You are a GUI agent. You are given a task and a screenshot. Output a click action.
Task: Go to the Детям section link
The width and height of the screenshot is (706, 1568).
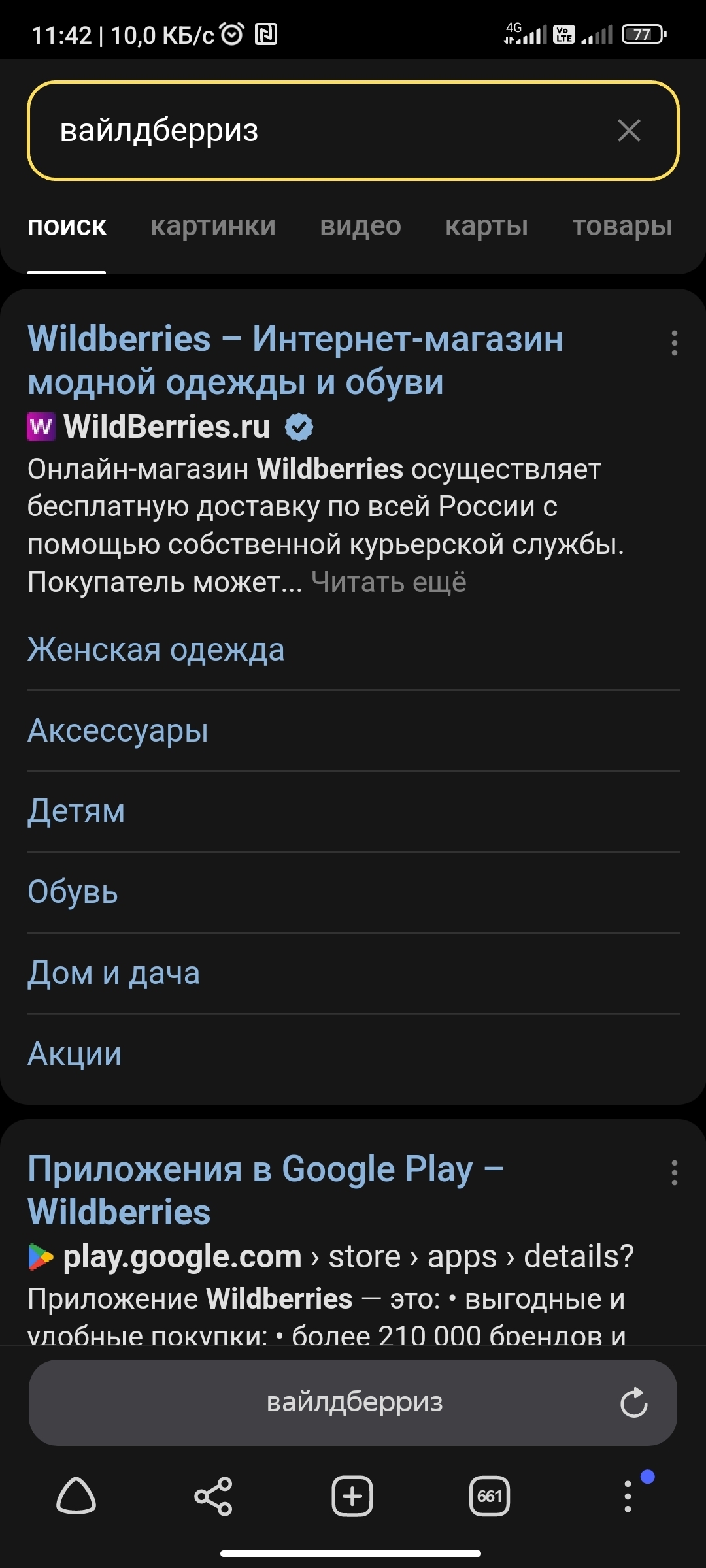coord(76,811)
